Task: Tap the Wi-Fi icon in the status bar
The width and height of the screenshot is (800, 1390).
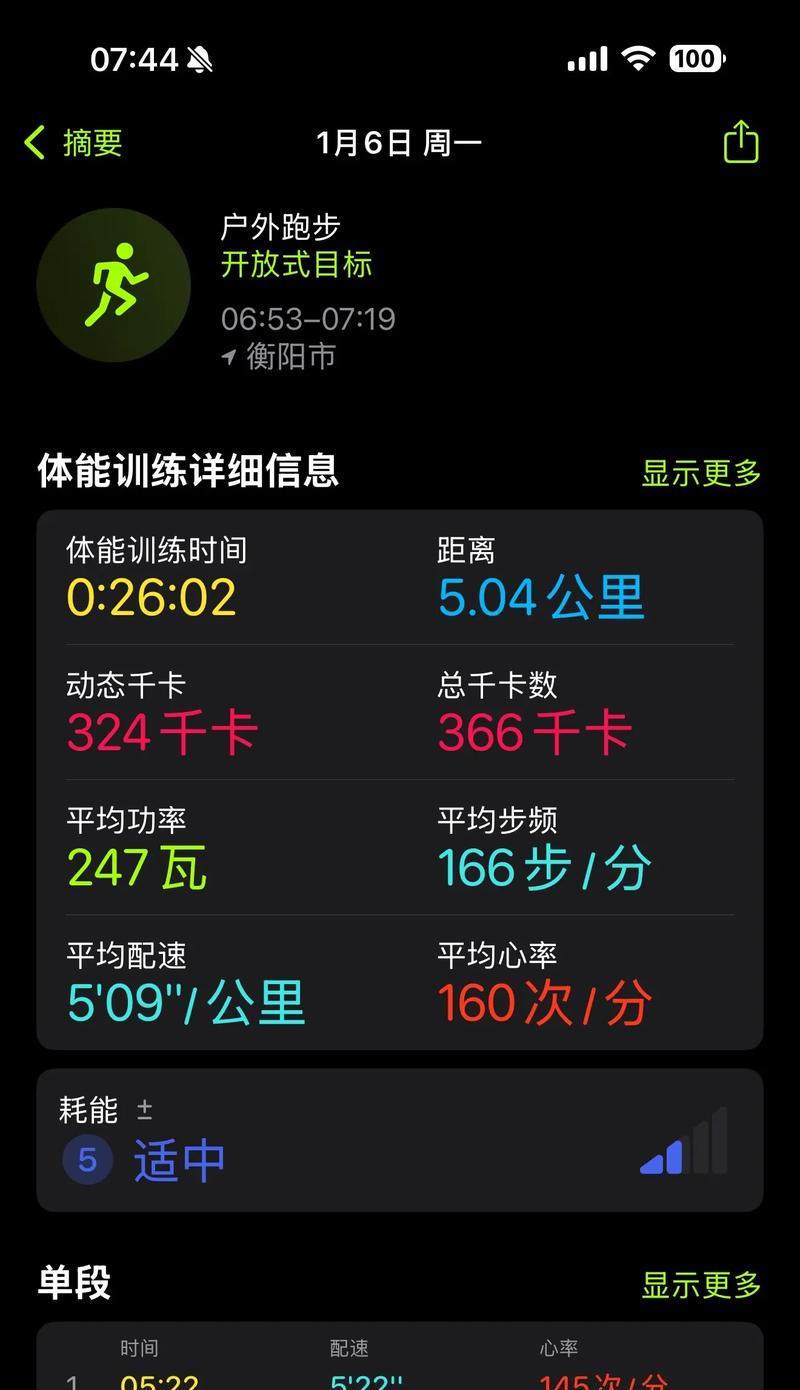Action: point(640,58)
